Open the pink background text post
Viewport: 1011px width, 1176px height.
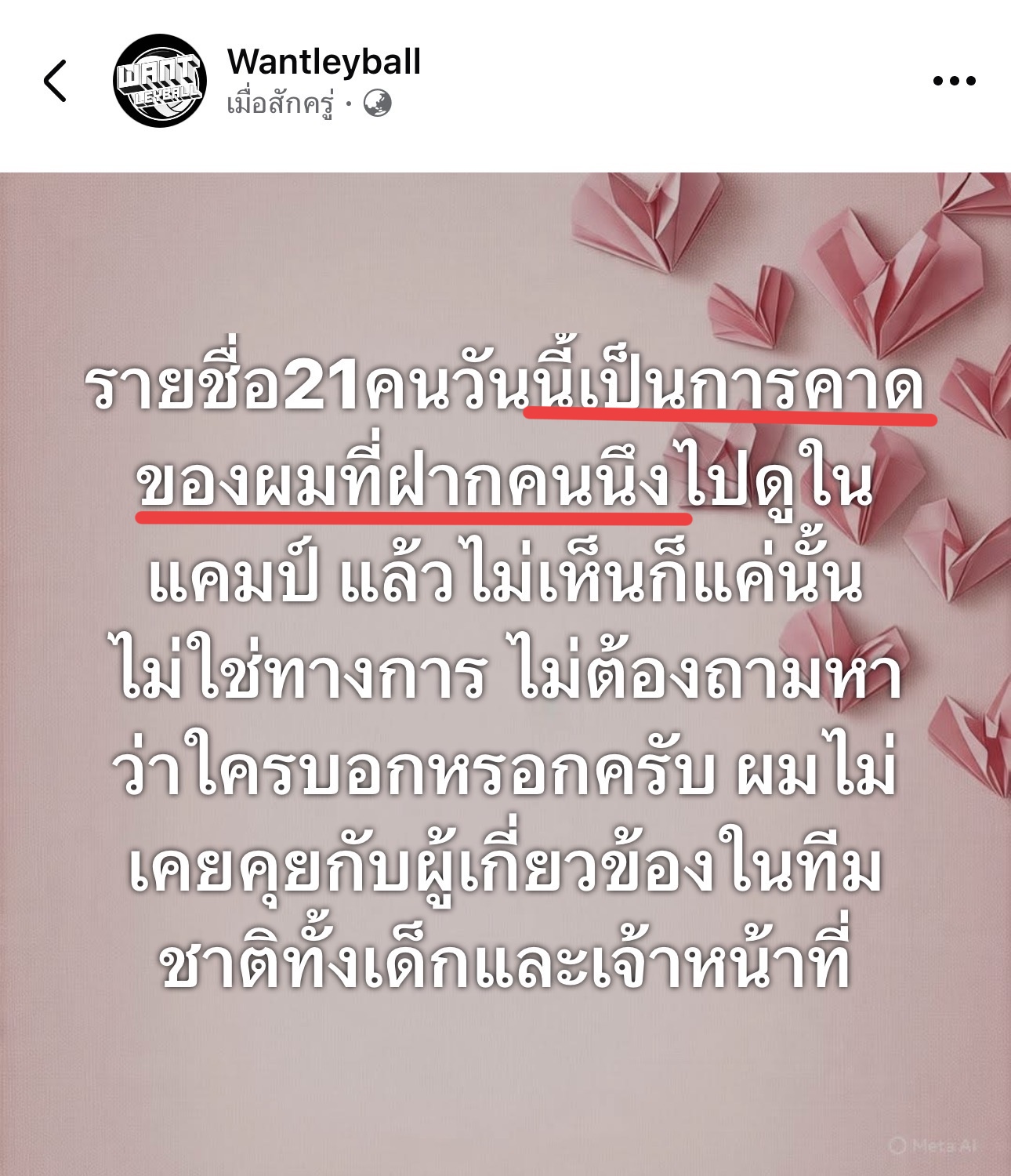click(505, 674)
